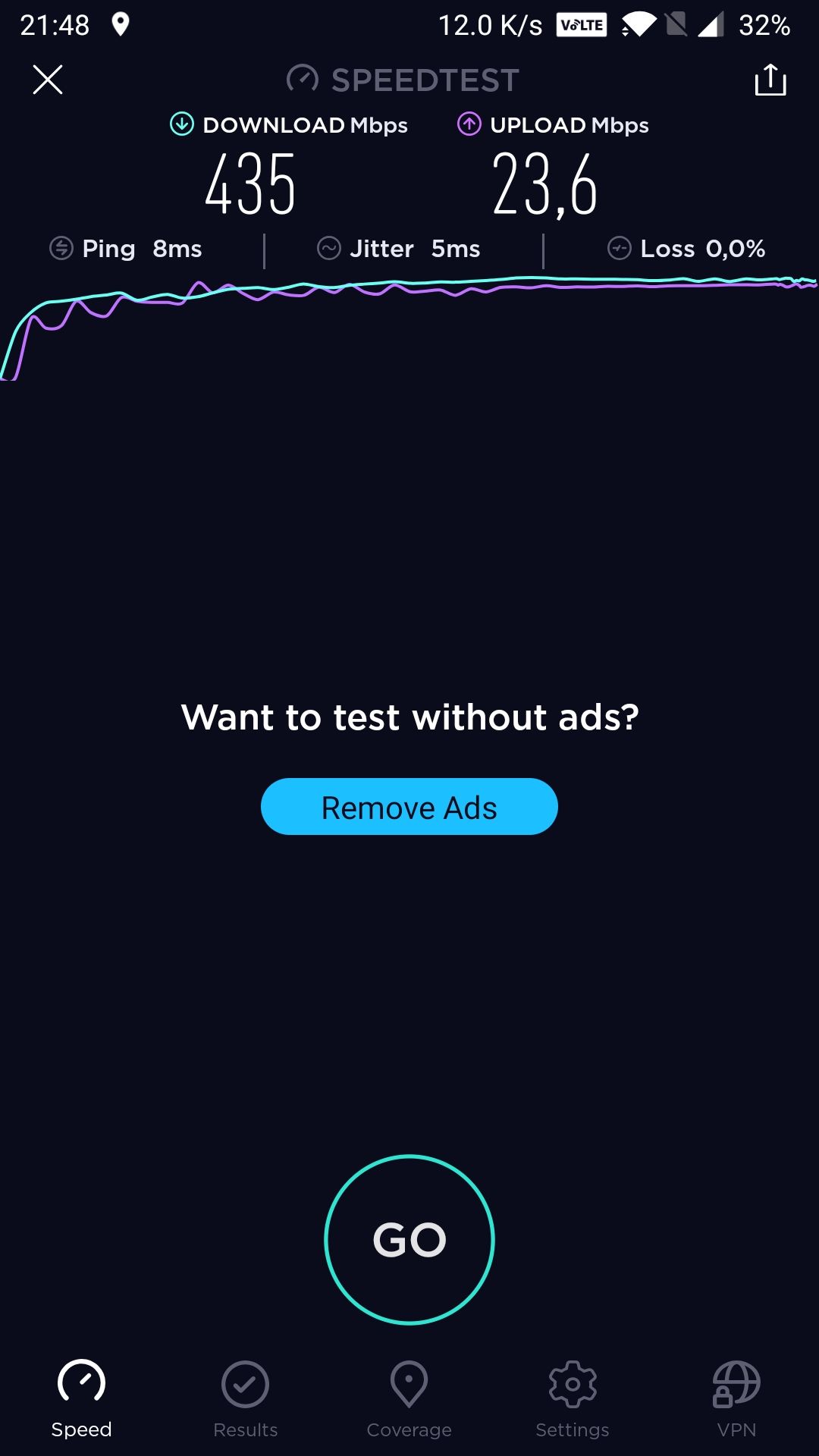Share the speed test result
Viewport: 819px width, 1456px height.
tap(770, 80)
